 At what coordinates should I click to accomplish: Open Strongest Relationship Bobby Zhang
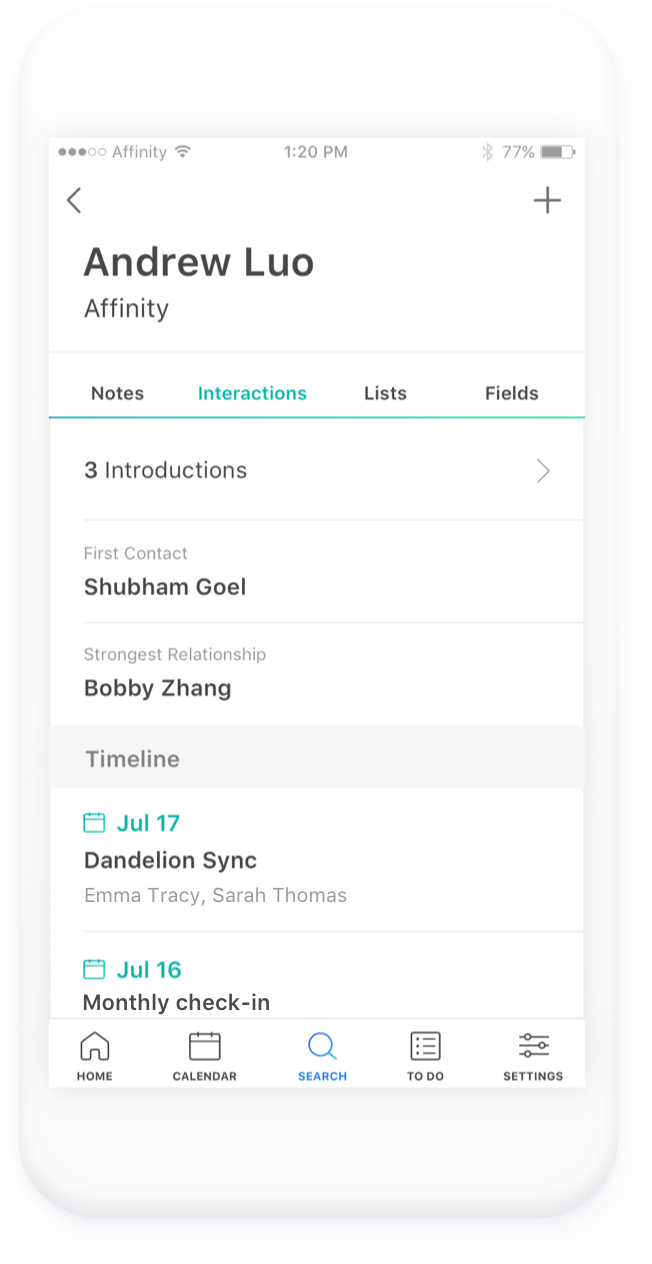pos(317,674)
